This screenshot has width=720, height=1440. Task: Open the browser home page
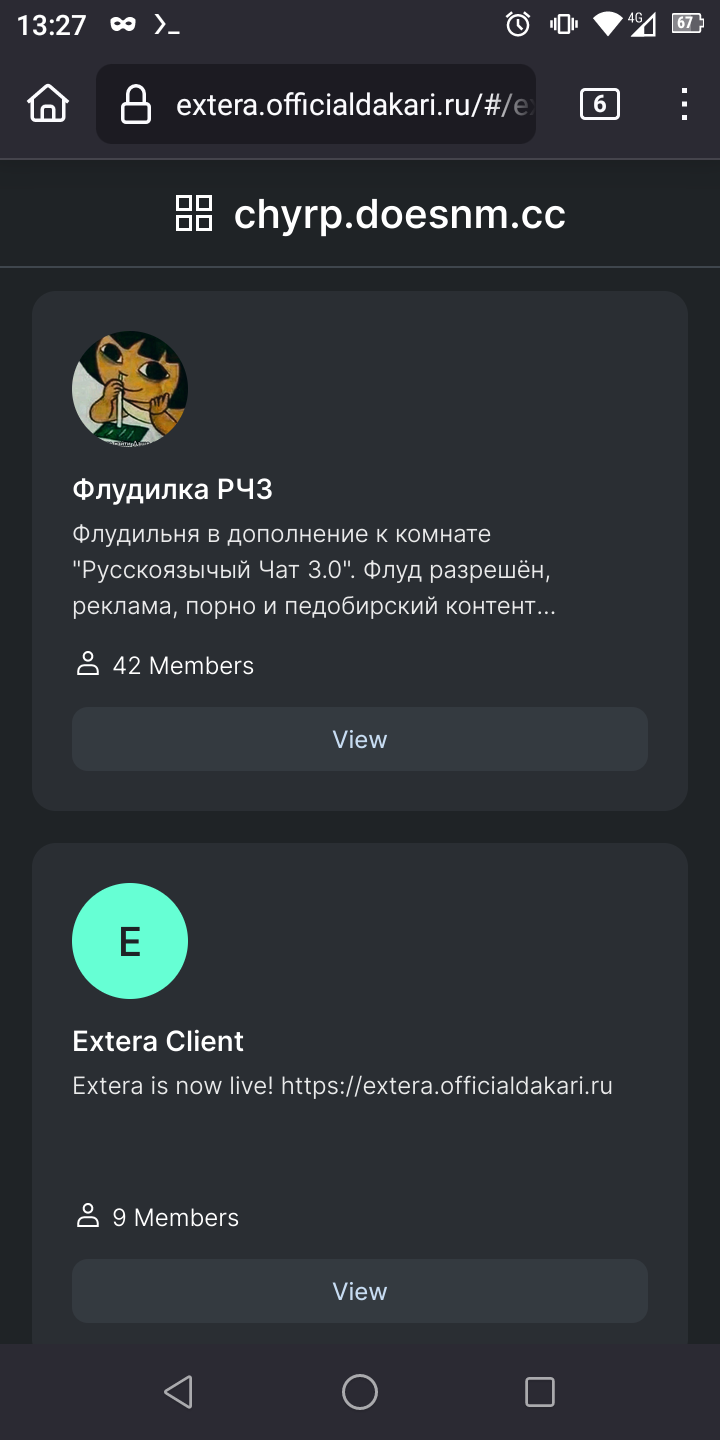[48, 104]
